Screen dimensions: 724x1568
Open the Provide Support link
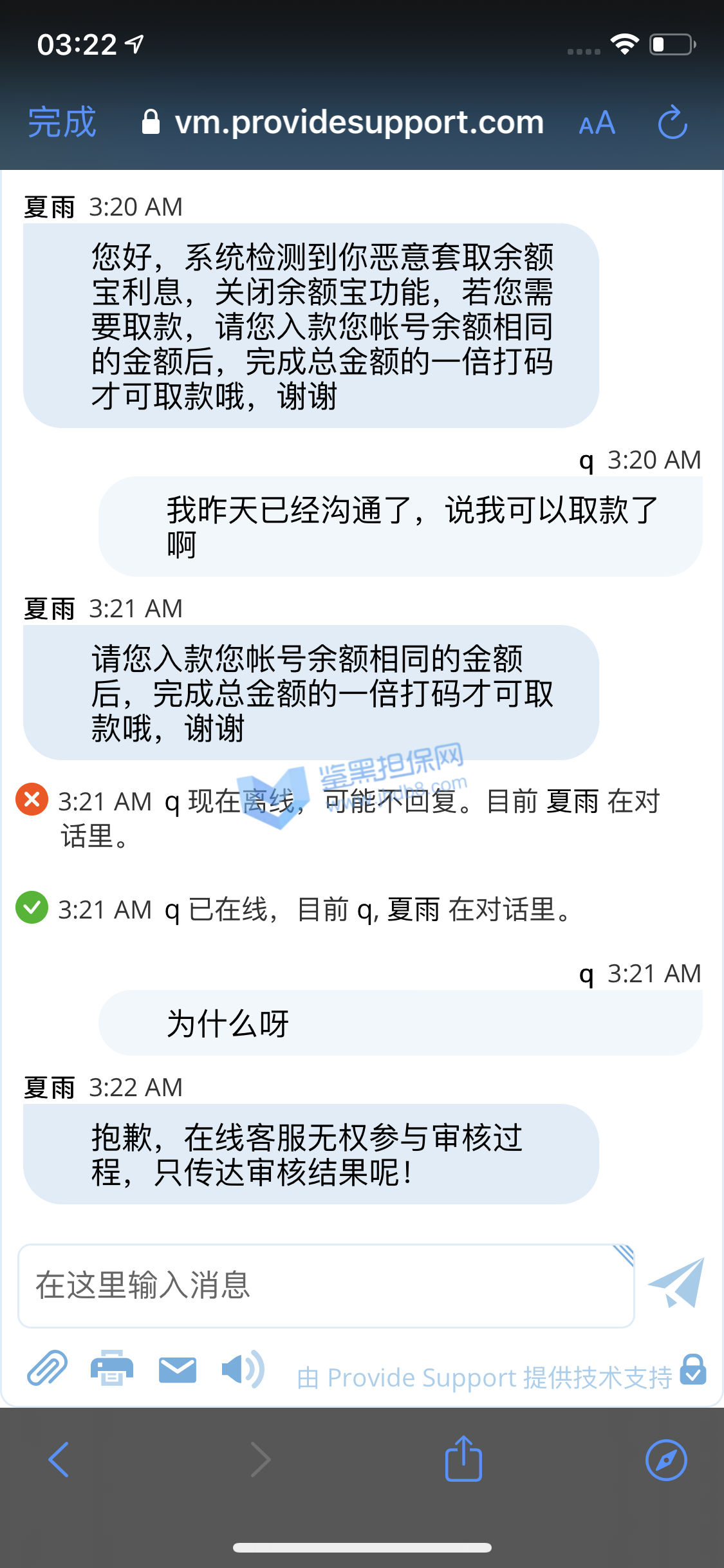coord(484,1377)
